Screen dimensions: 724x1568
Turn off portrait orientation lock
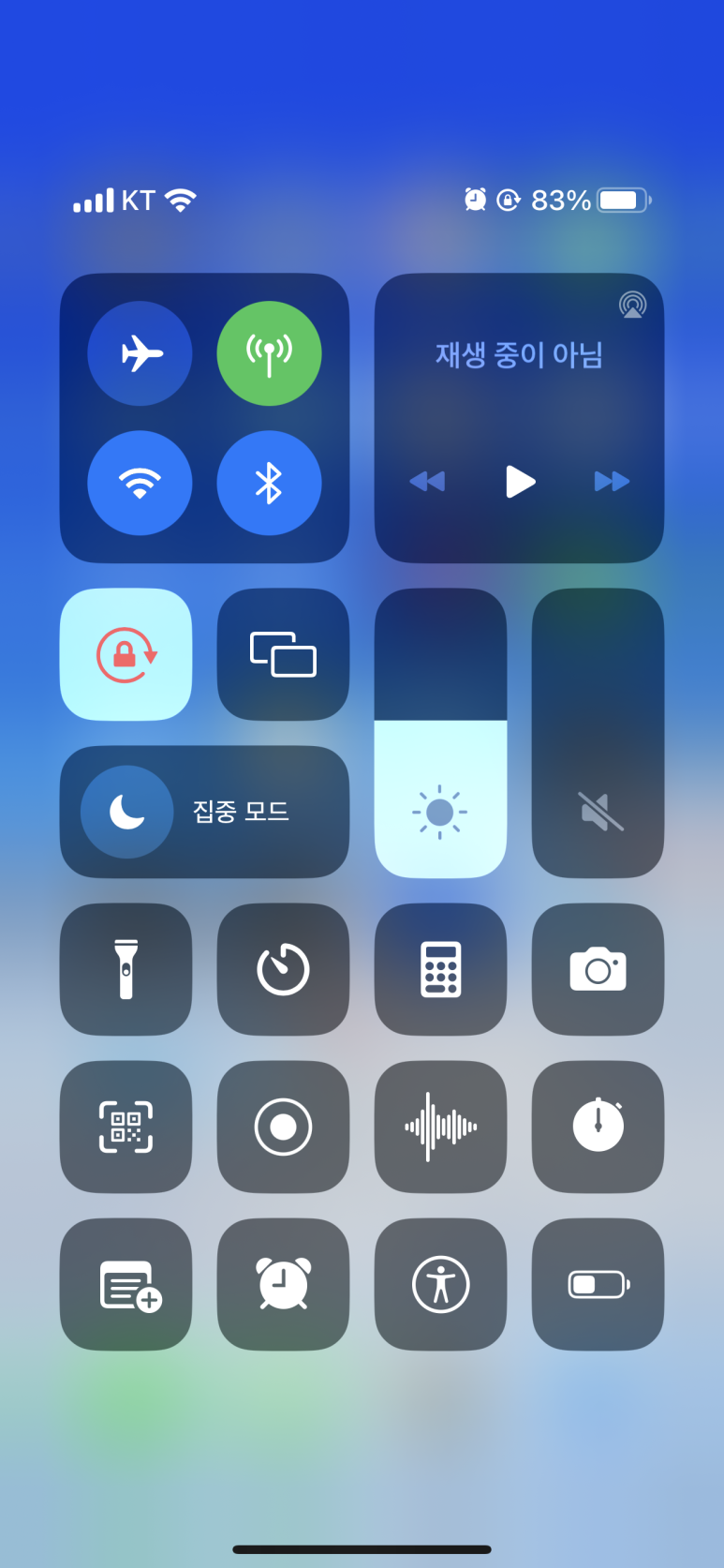pyautogui.click(x=126, y=654)
